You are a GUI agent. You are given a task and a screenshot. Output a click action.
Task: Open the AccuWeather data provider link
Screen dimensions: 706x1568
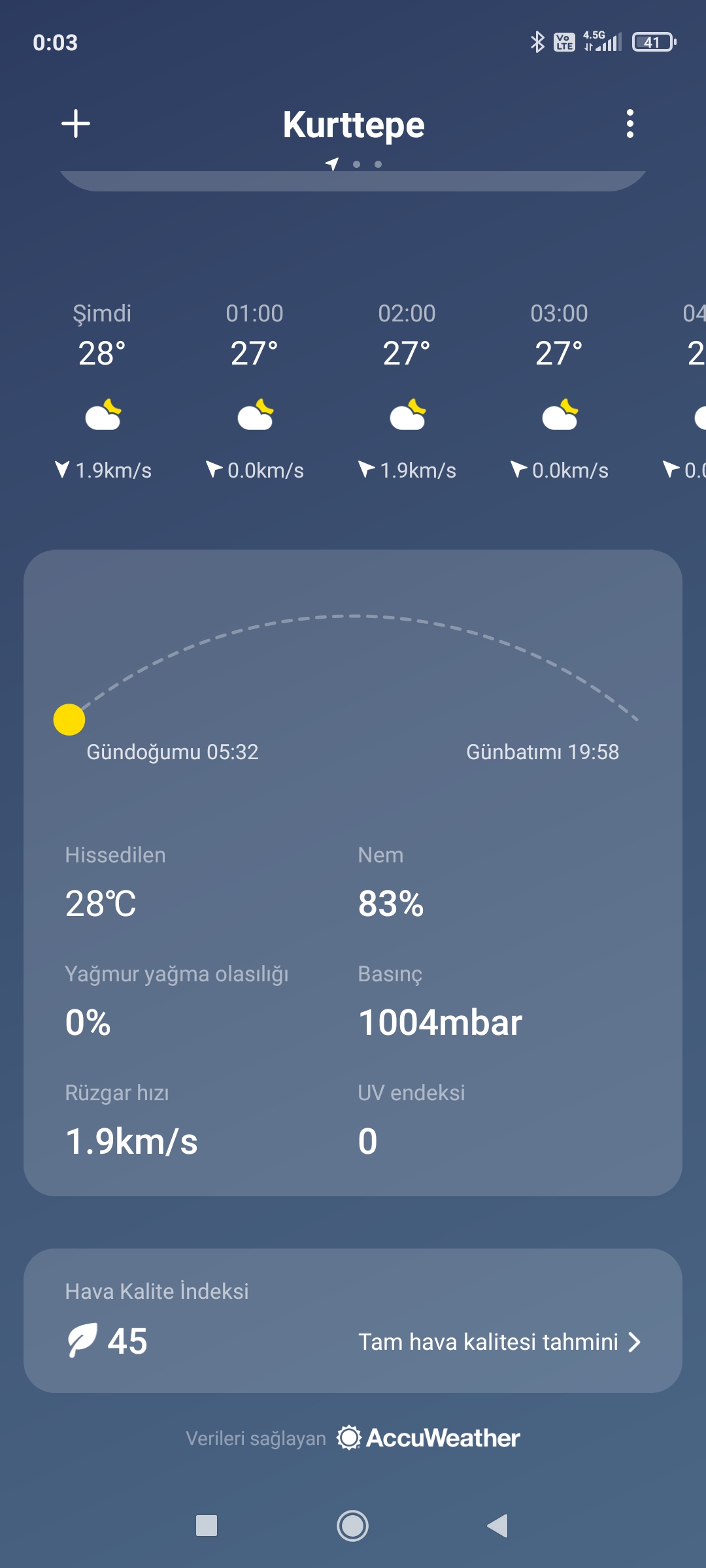[x=429, y=1437]
